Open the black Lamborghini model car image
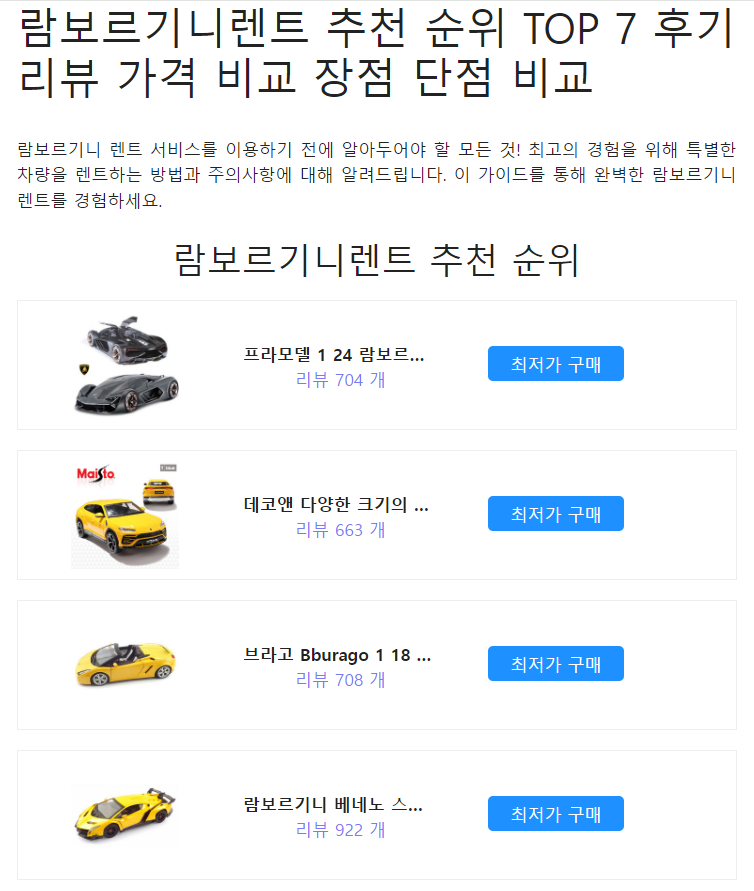 [x=126, y=365]
